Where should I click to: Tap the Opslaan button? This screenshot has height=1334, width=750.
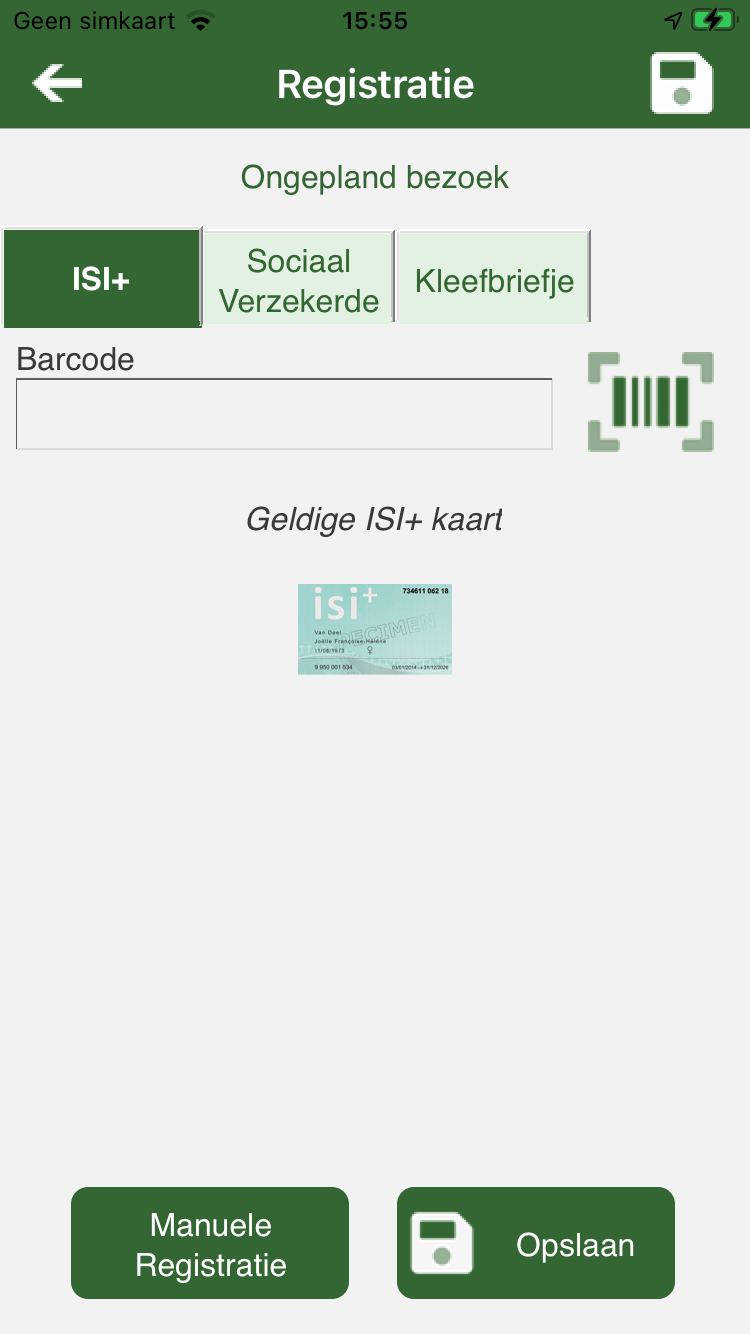coord(536,1243)
